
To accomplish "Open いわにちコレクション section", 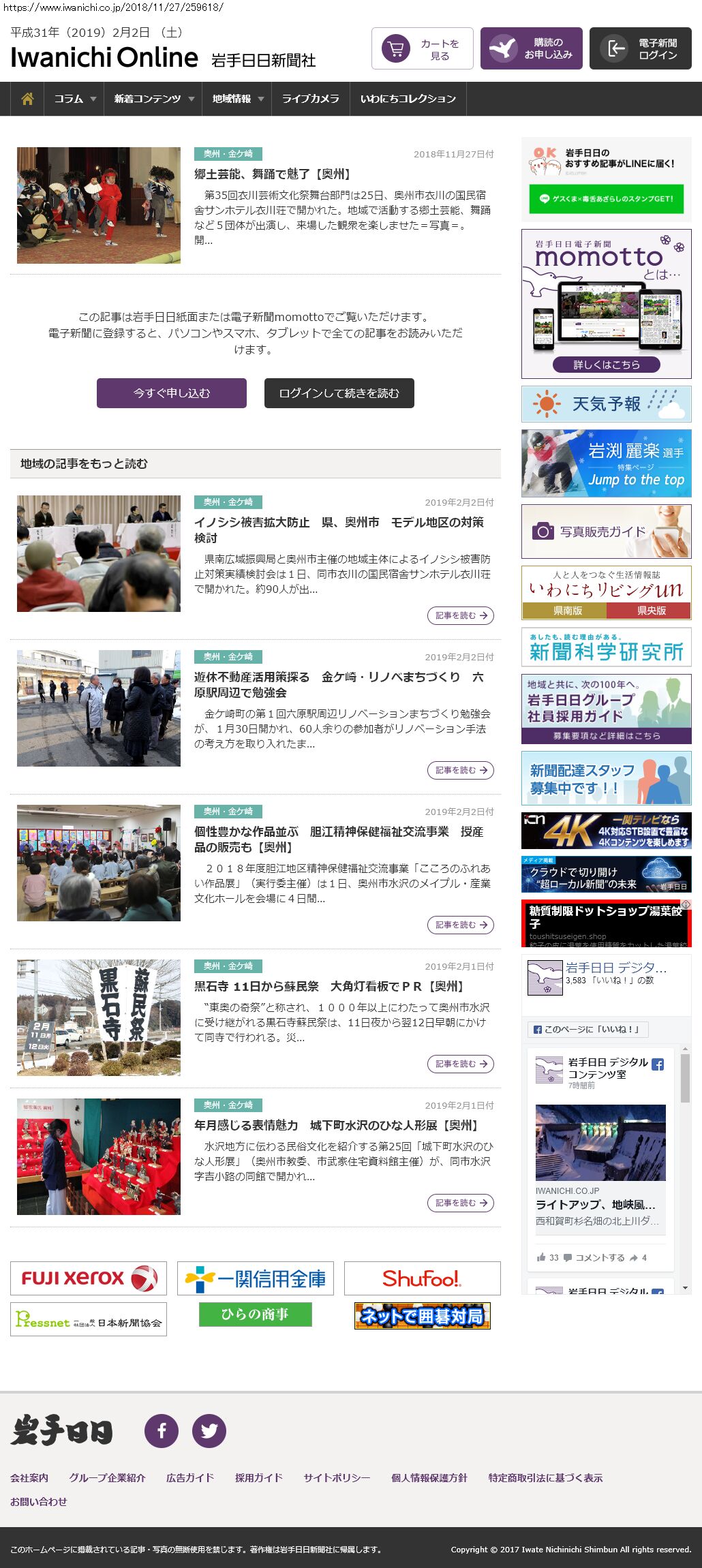I will 408,99.
